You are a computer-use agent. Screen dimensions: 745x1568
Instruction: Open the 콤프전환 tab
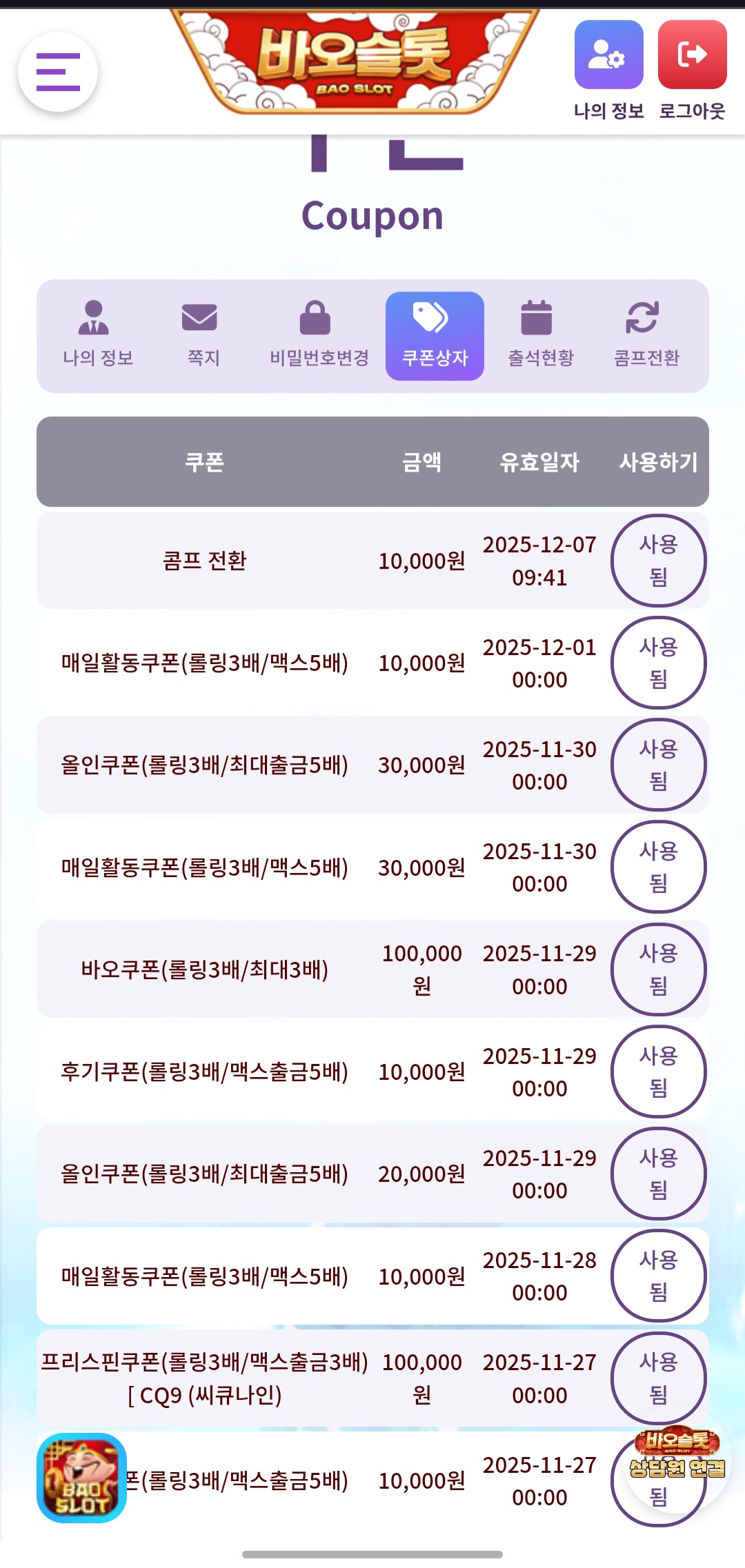point(646,336)
